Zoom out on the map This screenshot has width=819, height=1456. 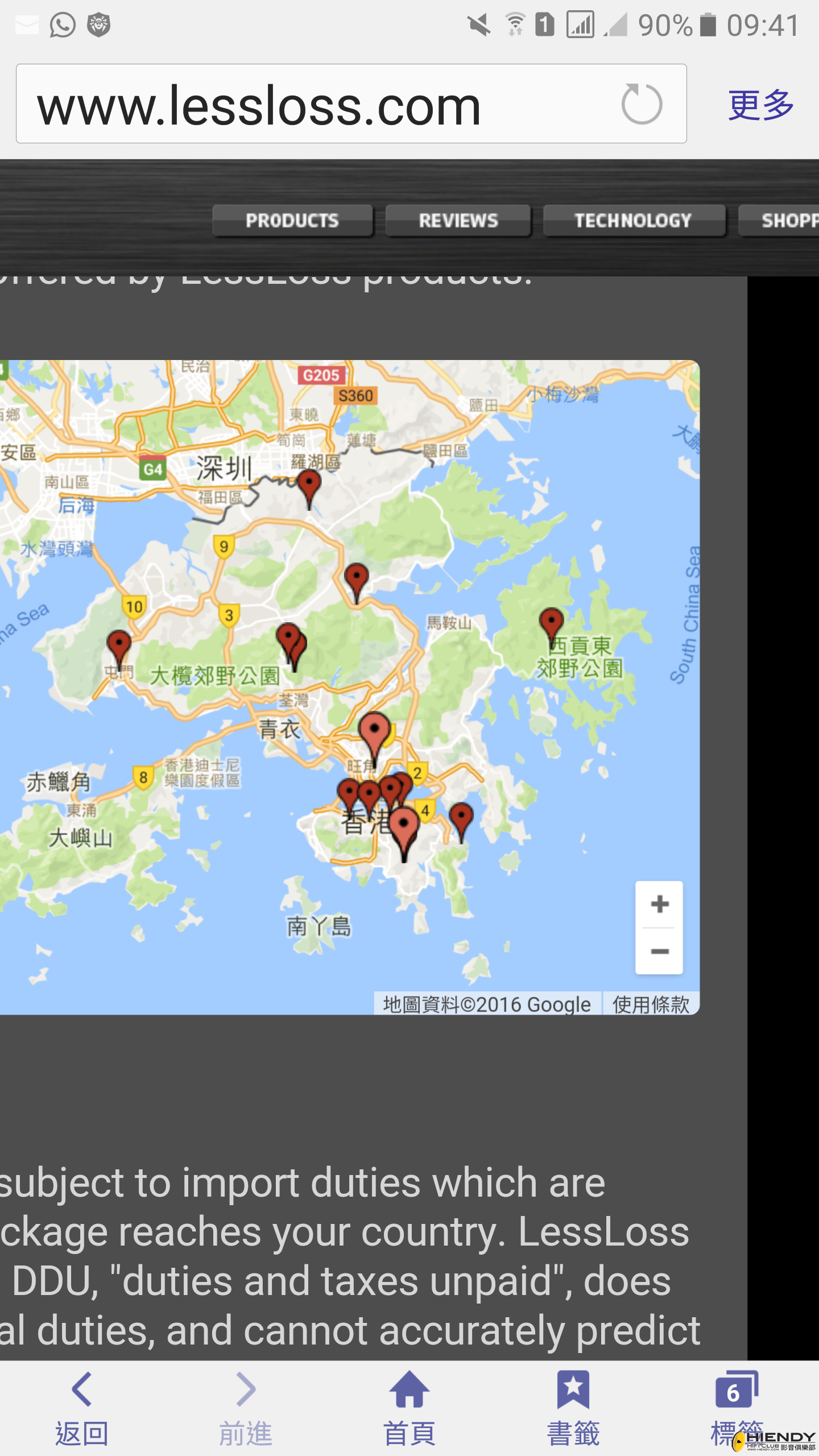[659, 952]
